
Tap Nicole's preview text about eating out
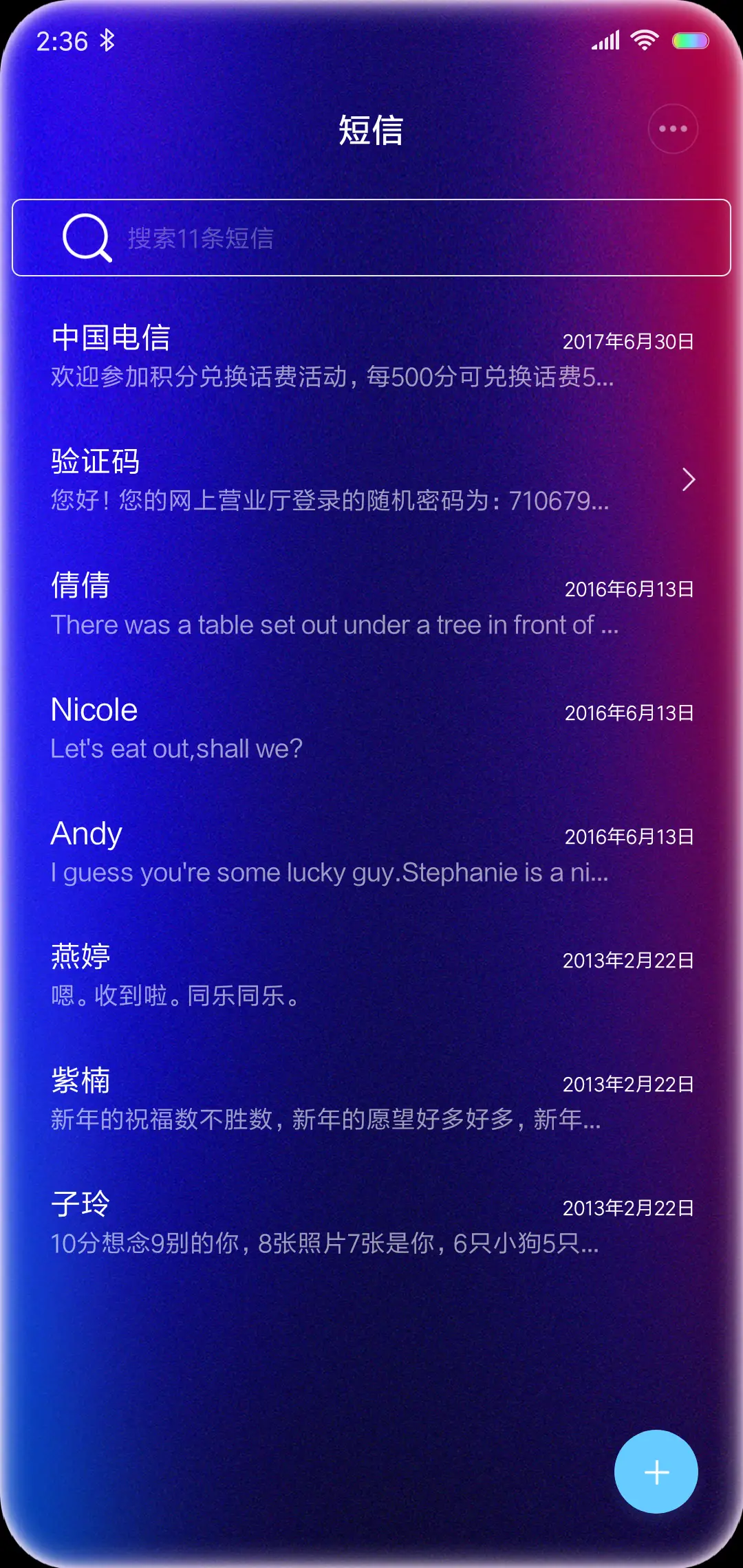[x=176, y=749]
